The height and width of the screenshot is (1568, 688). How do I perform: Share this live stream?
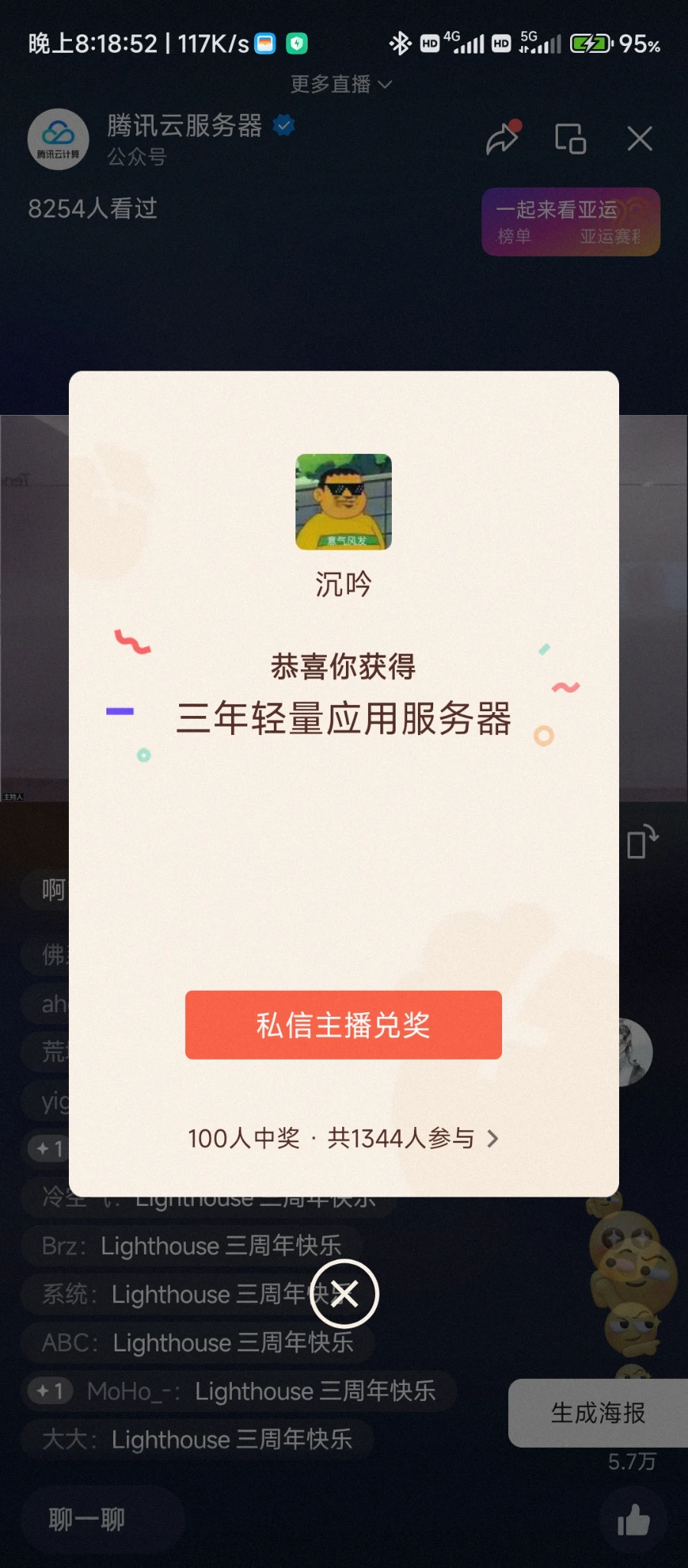503,139
